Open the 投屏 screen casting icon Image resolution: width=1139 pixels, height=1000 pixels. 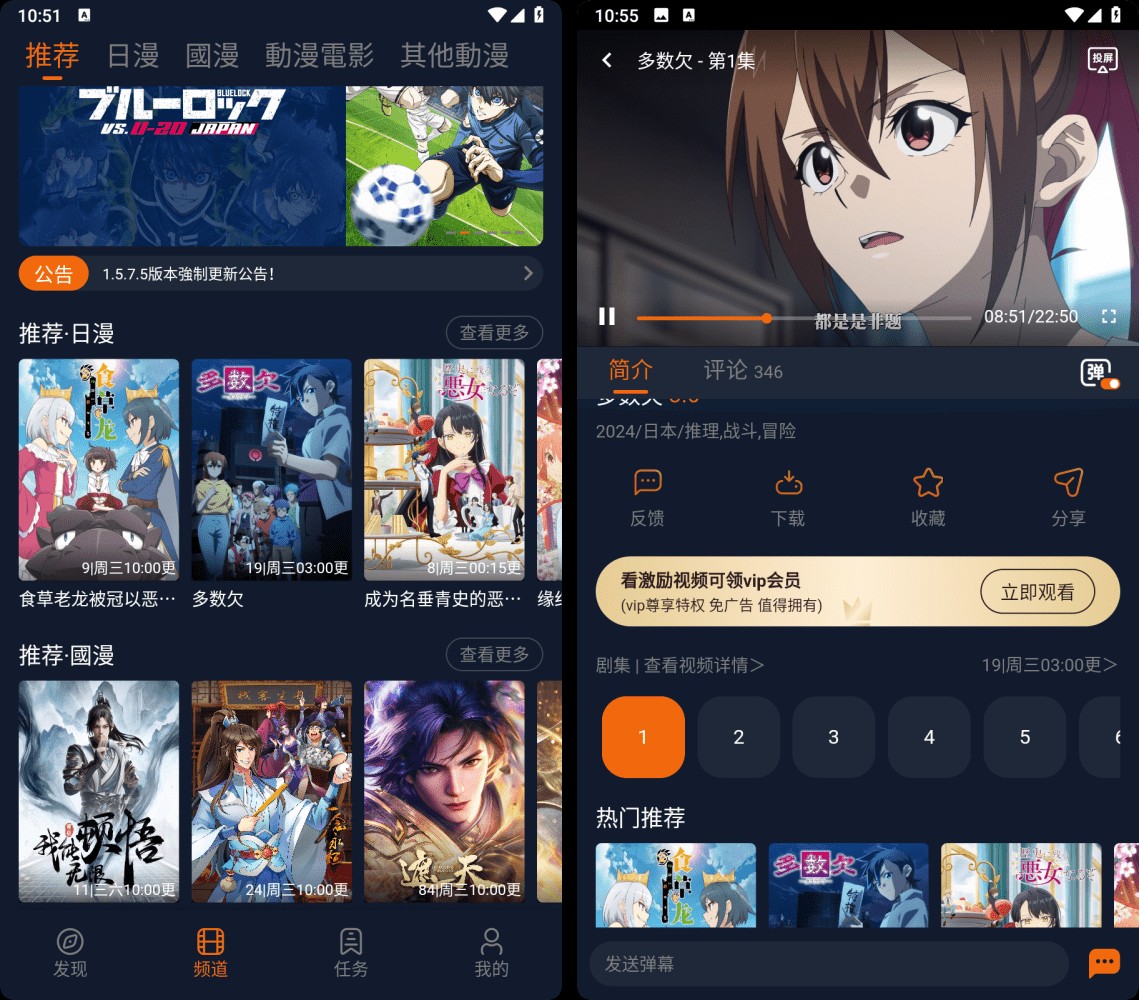click(1102, 60)
